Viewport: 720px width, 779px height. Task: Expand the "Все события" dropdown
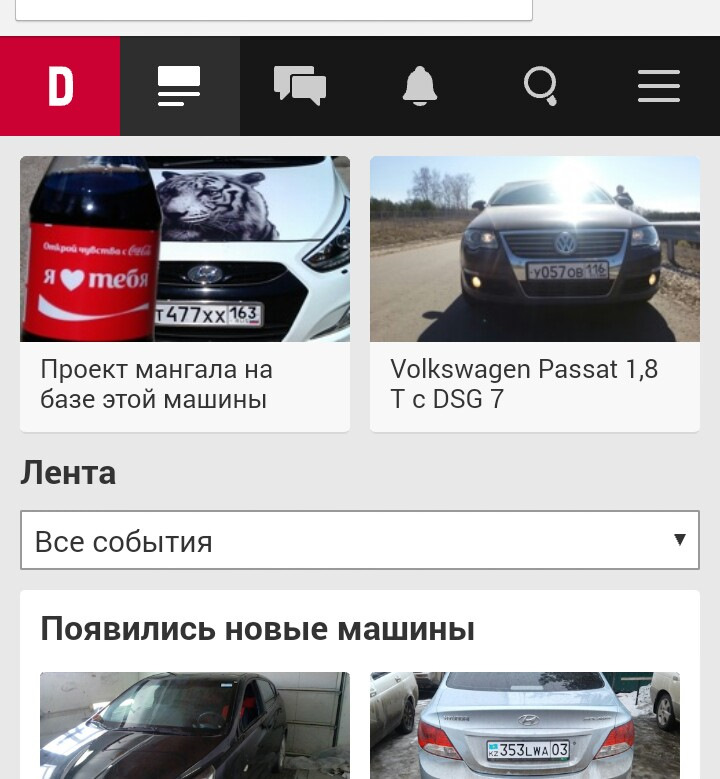coord(360,541)
